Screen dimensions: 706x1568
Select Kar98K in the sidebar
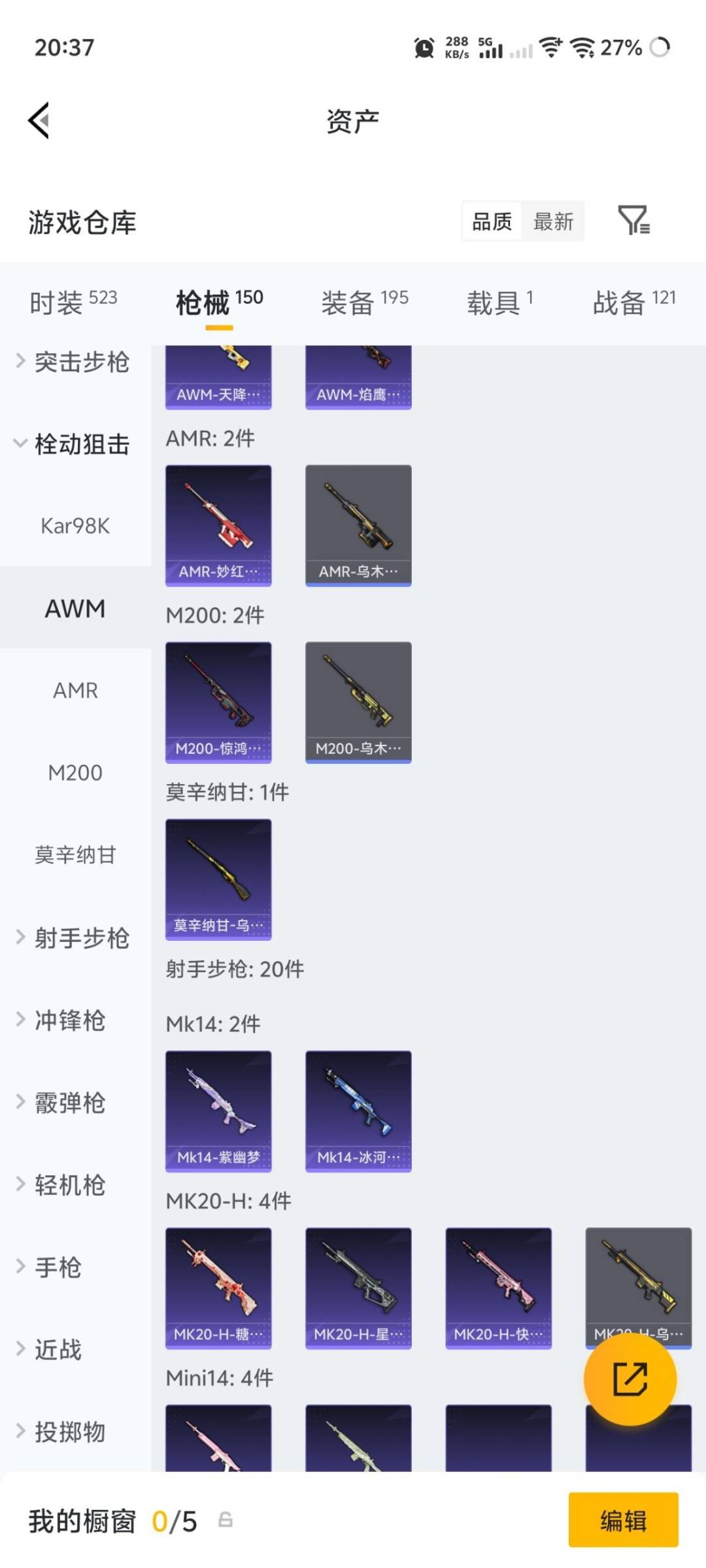click(x=75, y=527)
